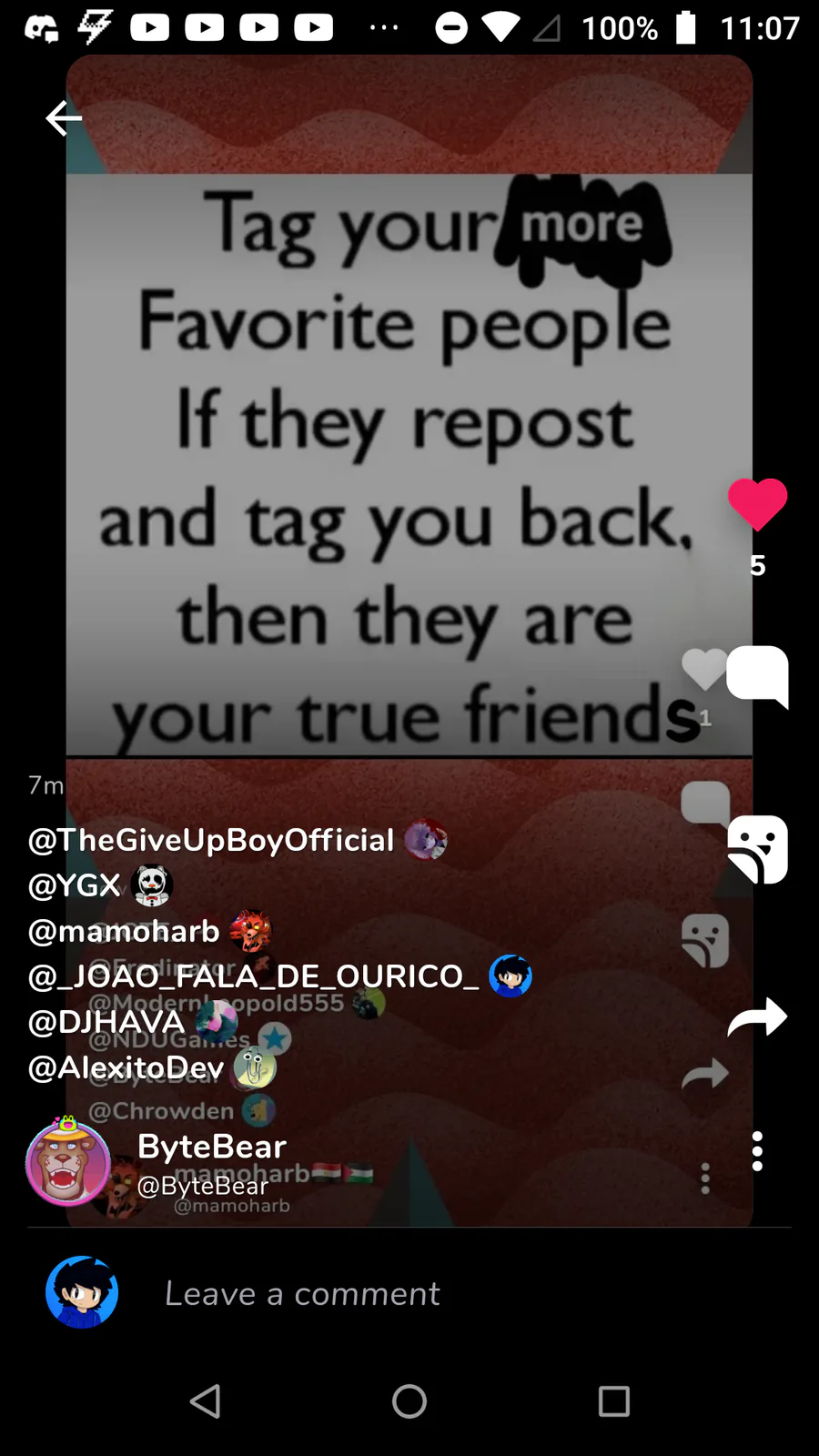Tap the system home button
This screenshot has width=819, height=1456.
click(409, 1401)
